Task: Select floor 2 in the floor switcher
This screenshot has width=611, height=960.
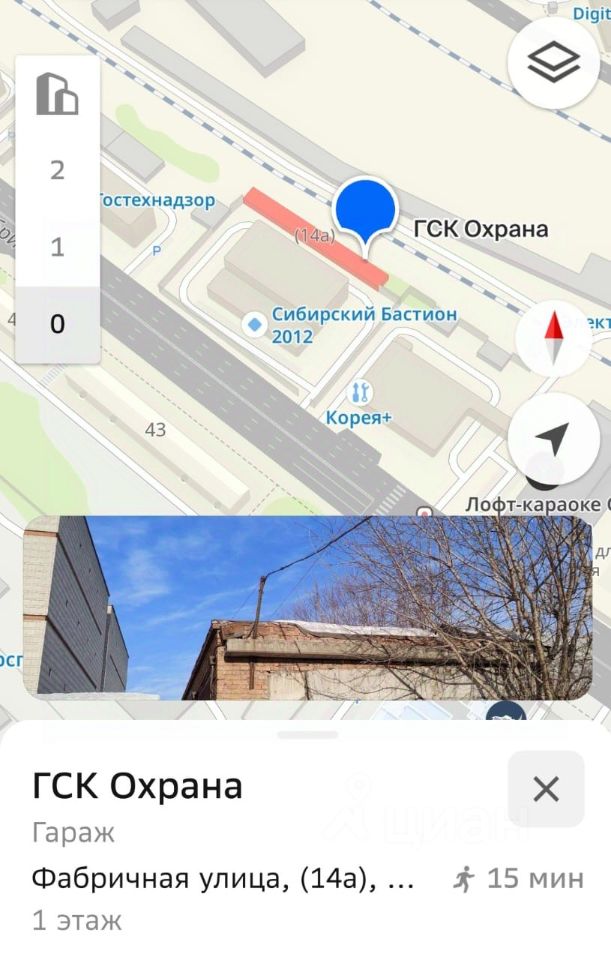Action: click(57, 170)
